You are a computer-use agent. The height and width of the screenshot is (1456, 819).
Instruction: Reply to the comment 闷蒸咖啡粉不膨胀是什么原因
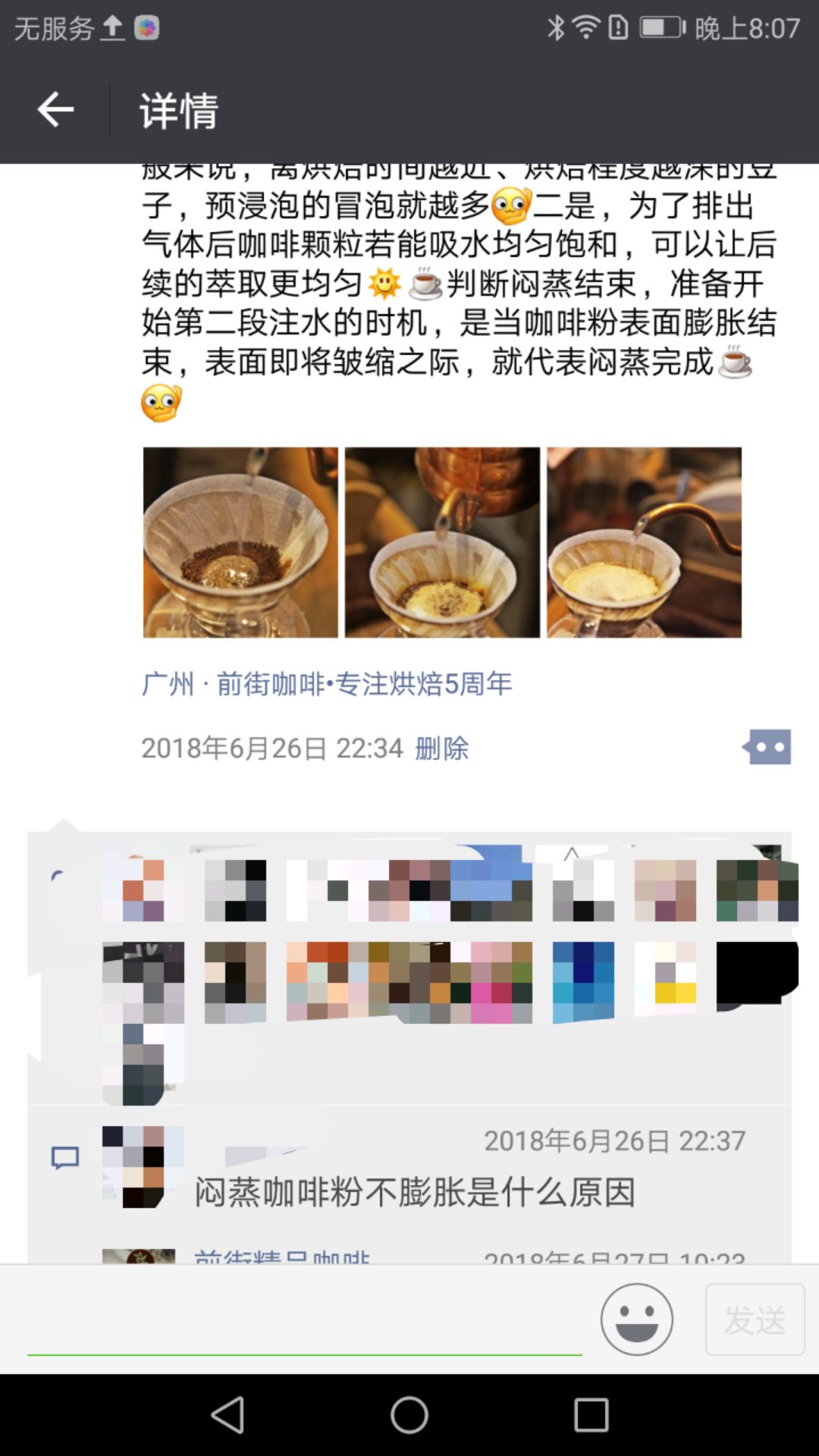click(414, 1192)
